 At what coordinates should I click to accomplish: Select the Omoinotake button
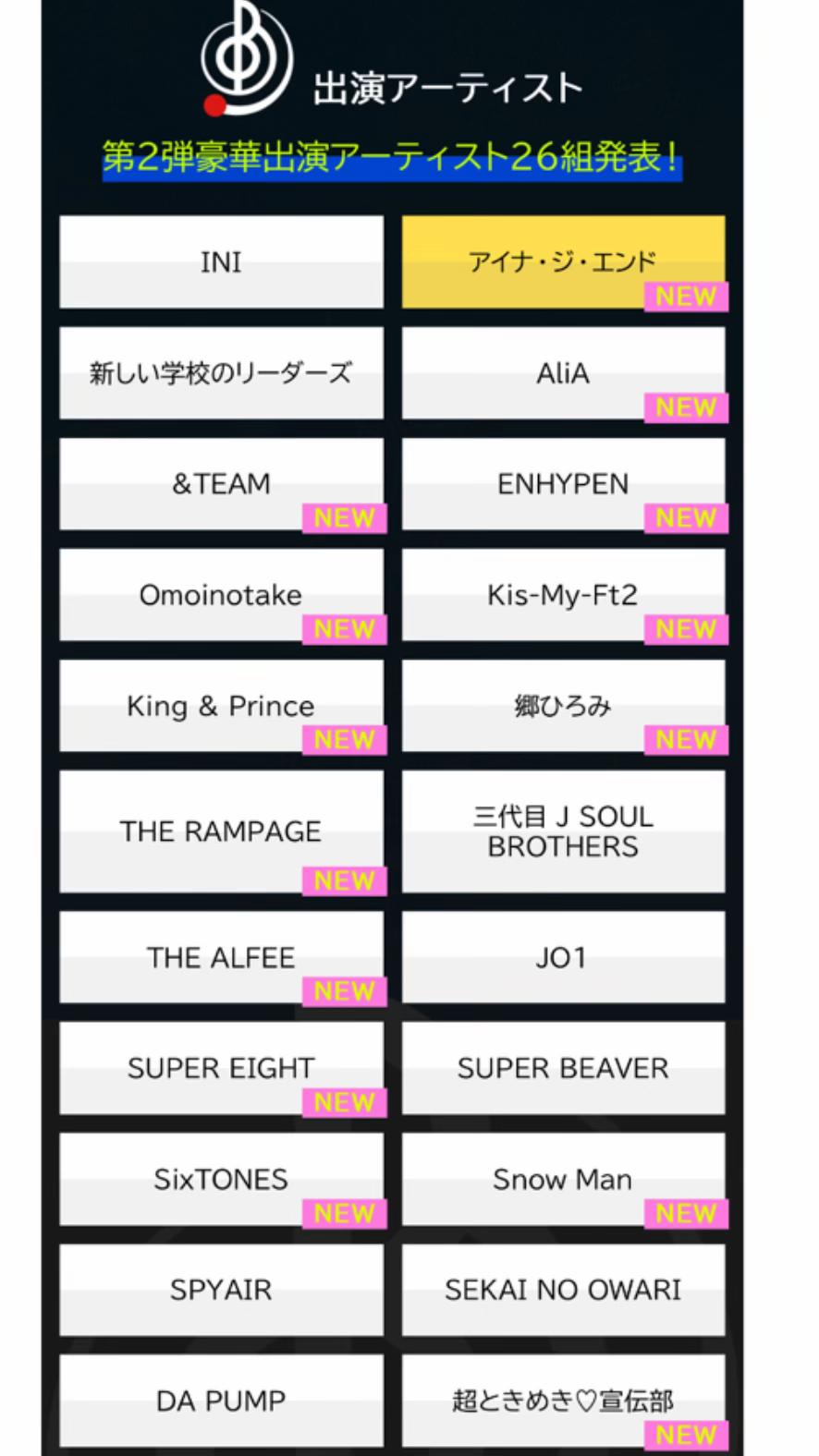click(x=221, y=595)
